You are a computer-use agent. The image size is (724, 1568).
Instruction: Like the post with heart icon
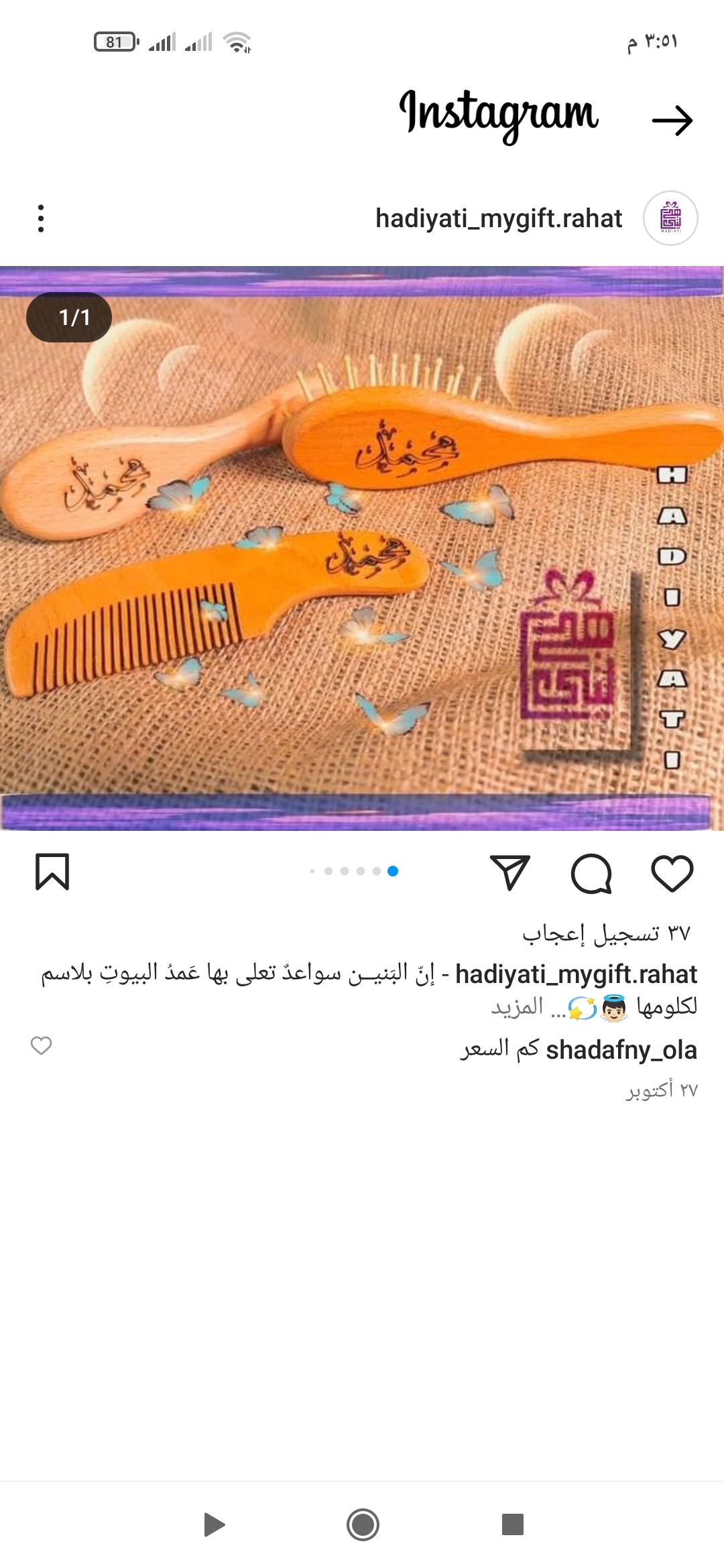click(x=672, y=872)
